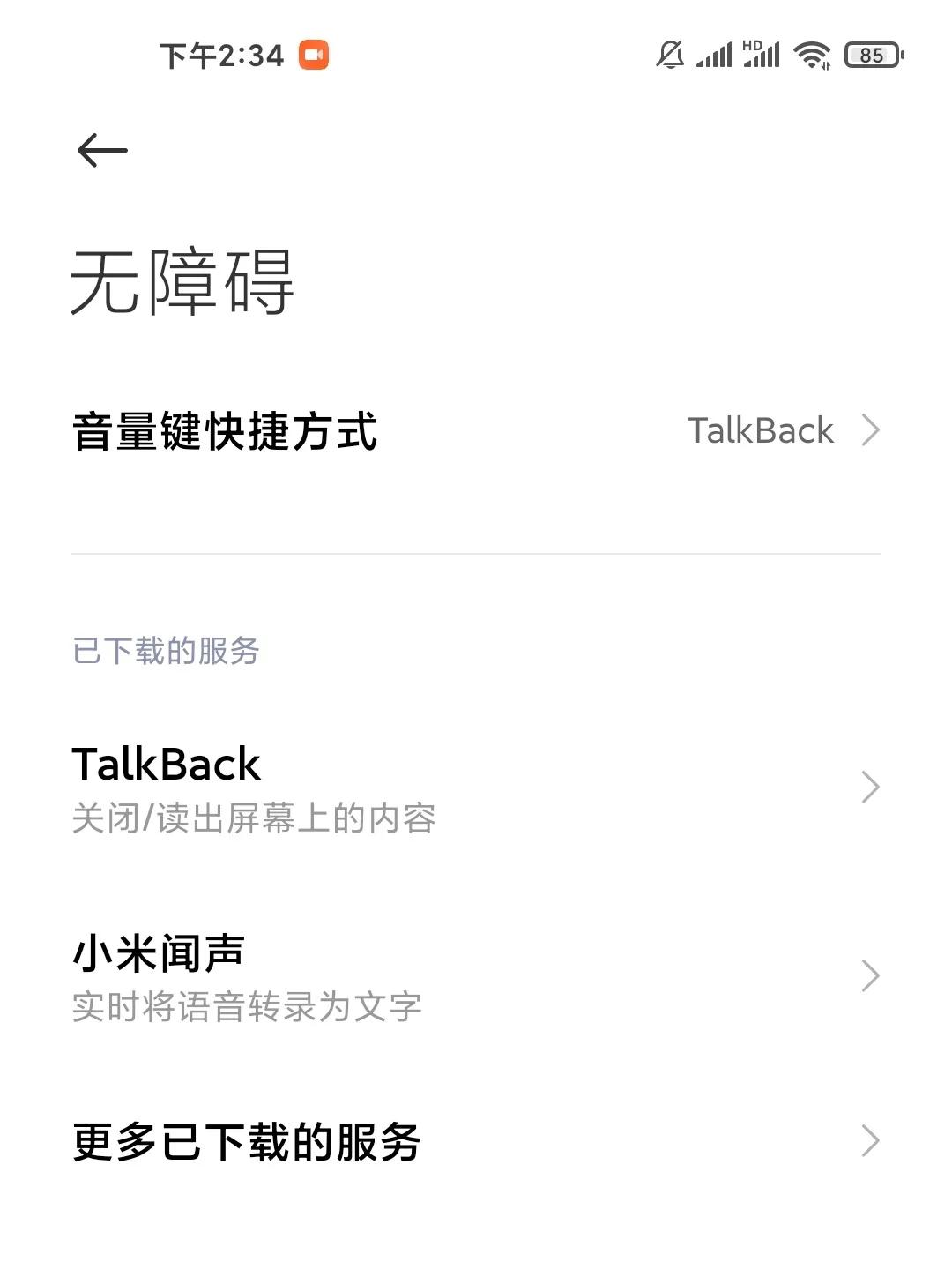952x1262 pixels.
Task: Select the TalkBack value next to volume shortcut
Action: pyautogui.click(x=760, y=429)
